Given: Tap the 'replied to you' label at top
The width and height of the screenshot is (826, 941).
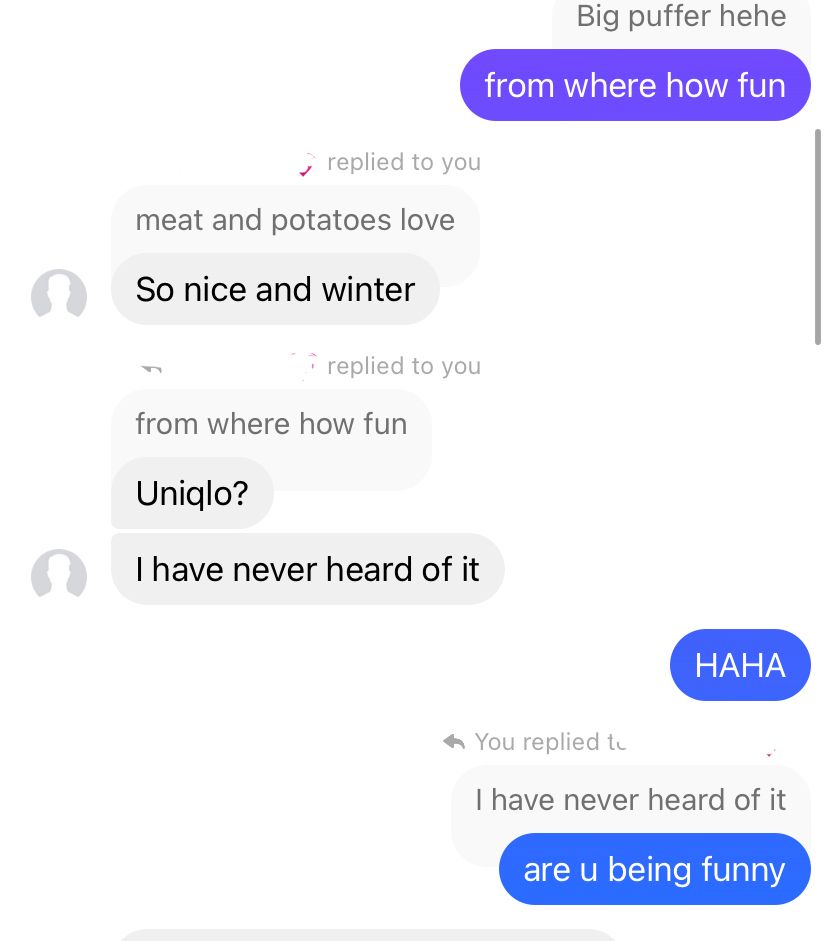Looking at the screenshot, I should point(405,161).
